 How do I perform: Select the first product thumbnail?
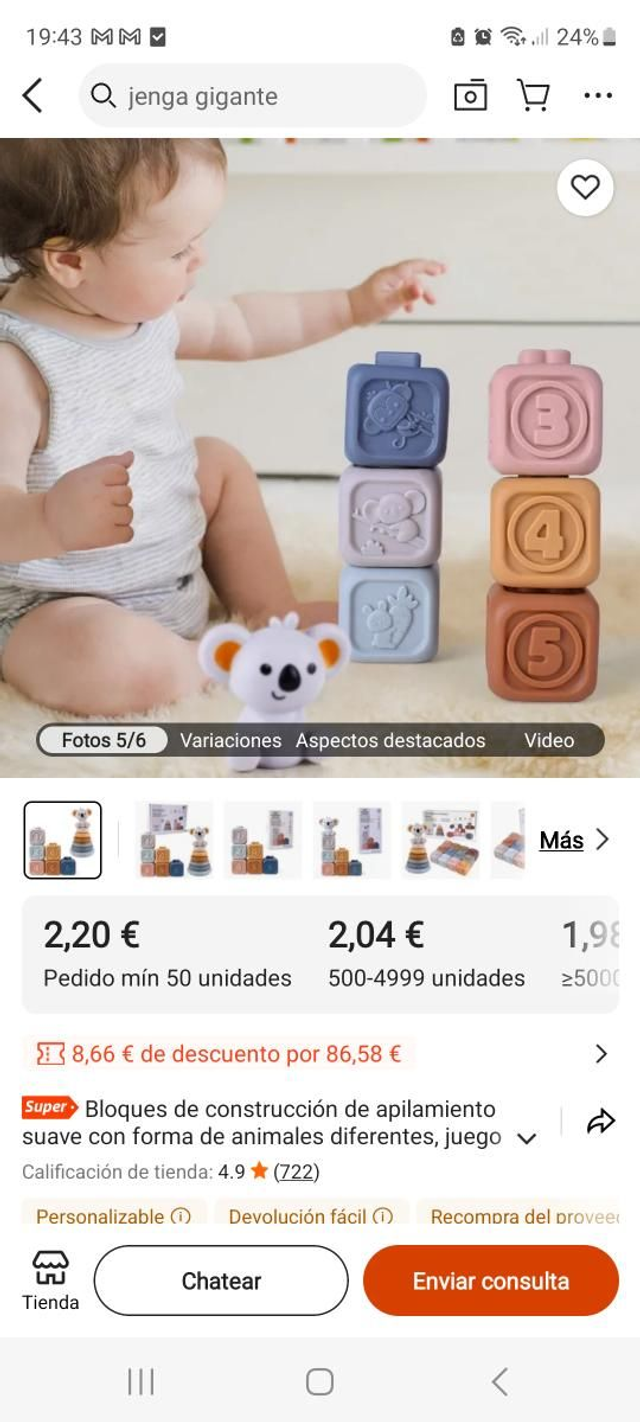(62, 840)
